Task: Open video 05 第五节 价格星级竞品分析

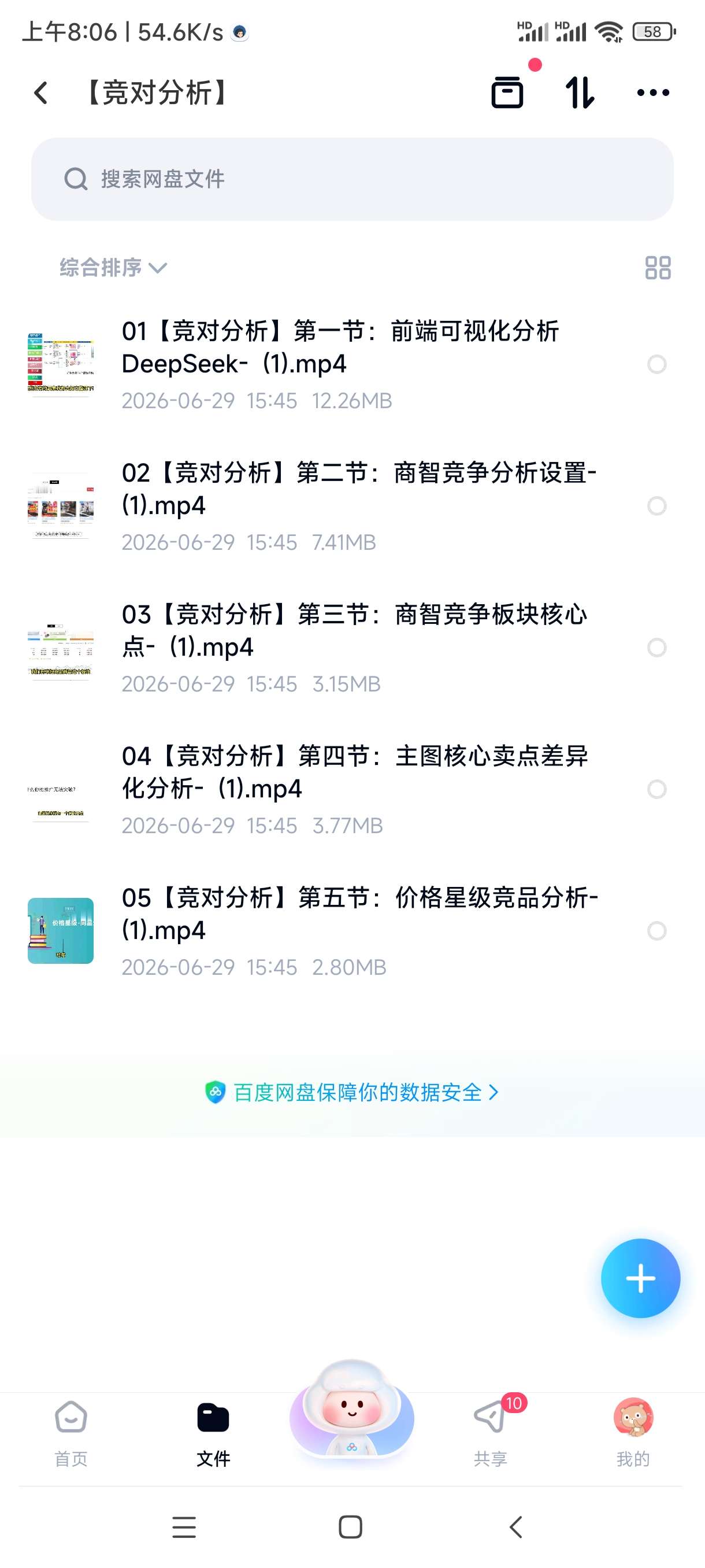Action: click(340, 931)
